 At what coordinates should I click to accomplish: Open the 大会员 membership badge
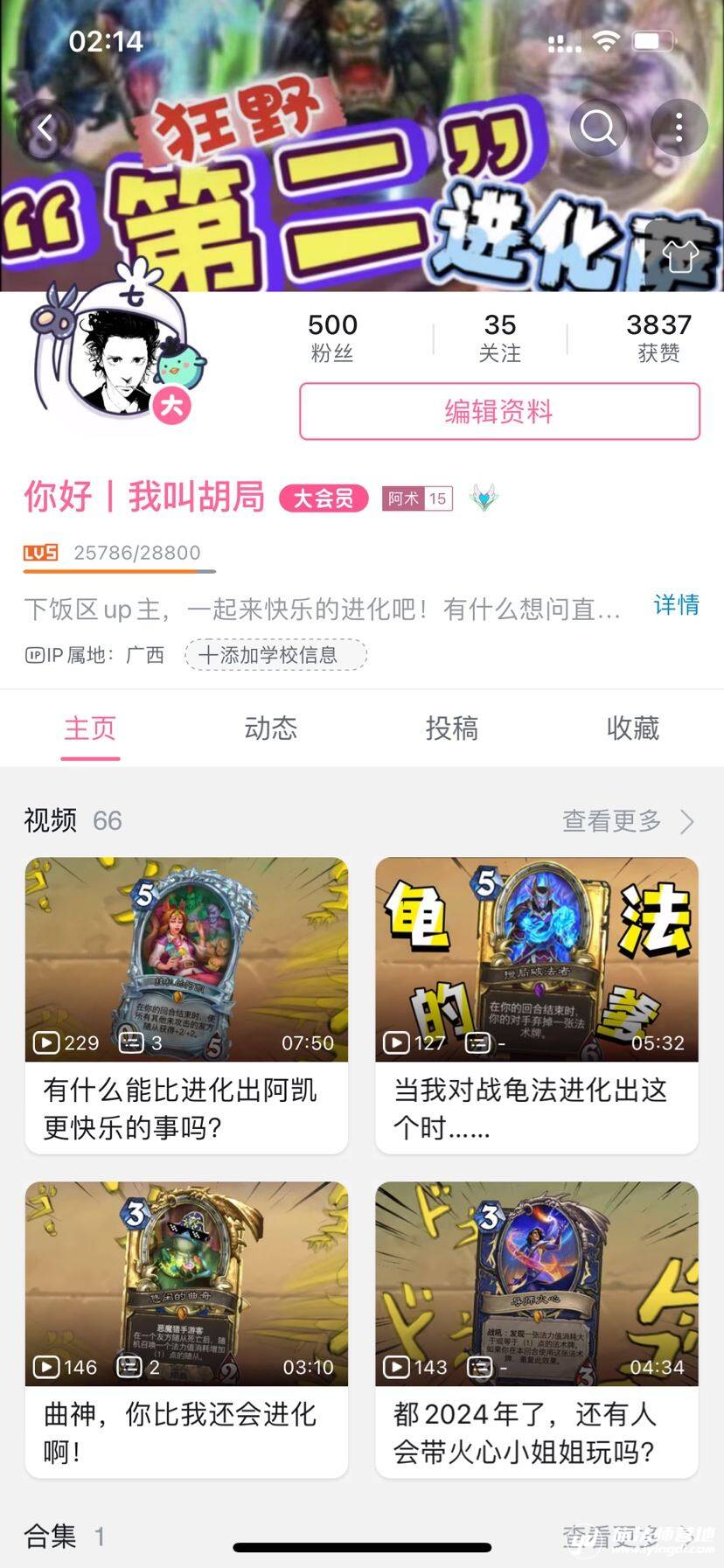pos(323,498)
